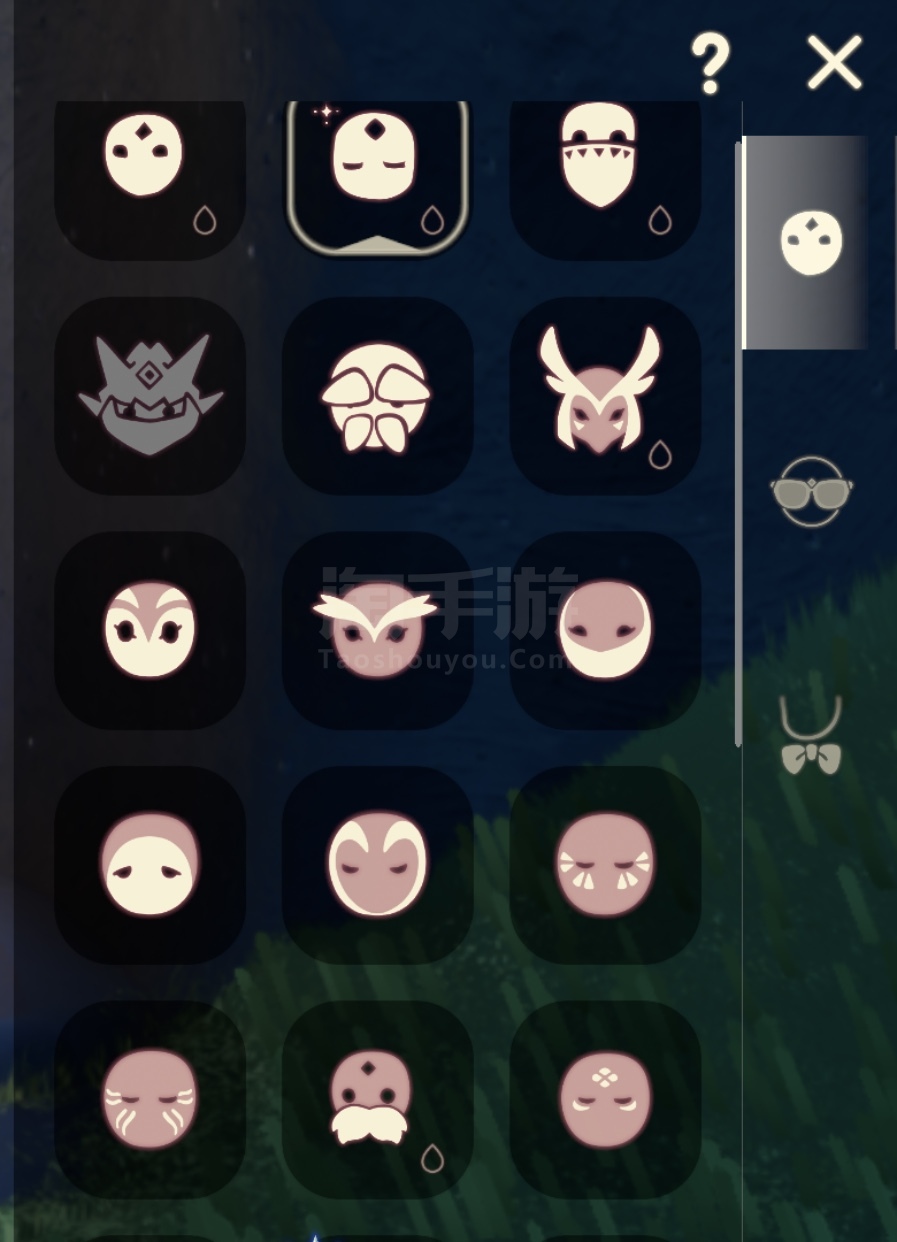Open the help question mark
897x1242 pixels.
tap(709, 64)
